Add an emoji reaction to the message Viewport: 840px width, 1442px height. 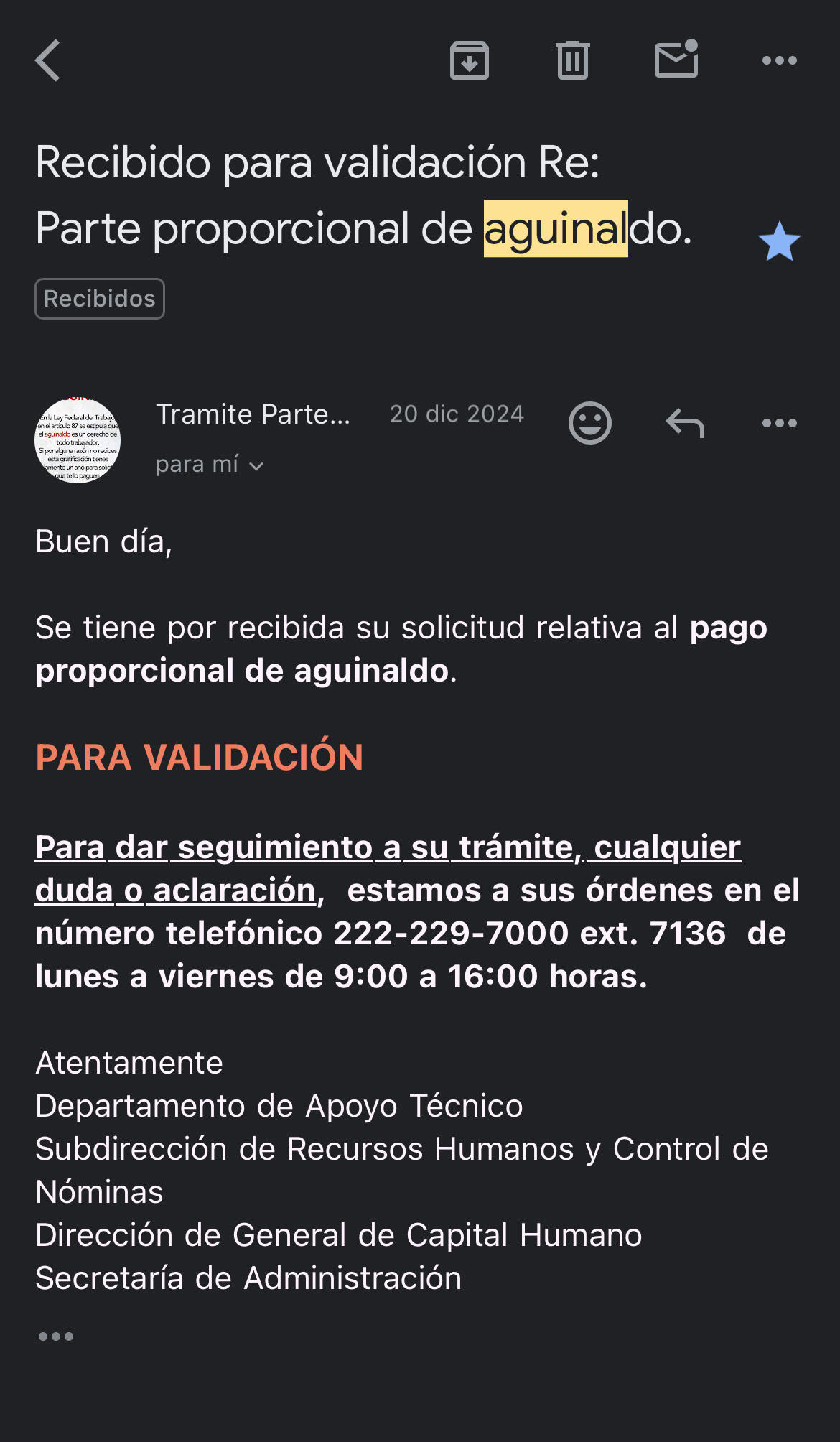590,423
